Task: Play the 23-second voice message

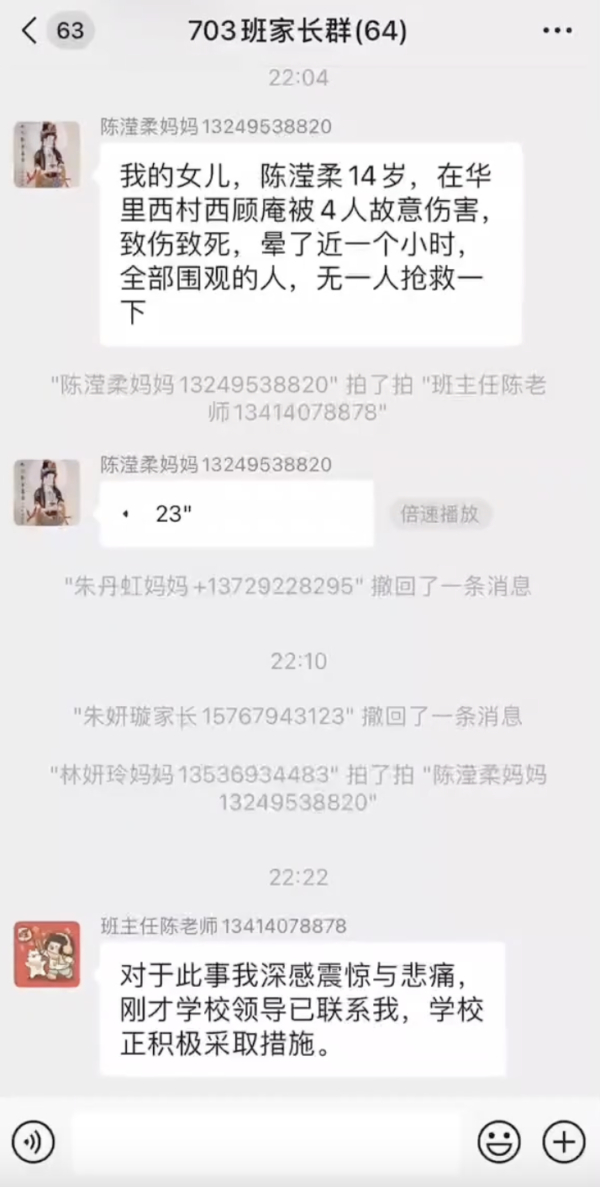Action: click(236, 514)
